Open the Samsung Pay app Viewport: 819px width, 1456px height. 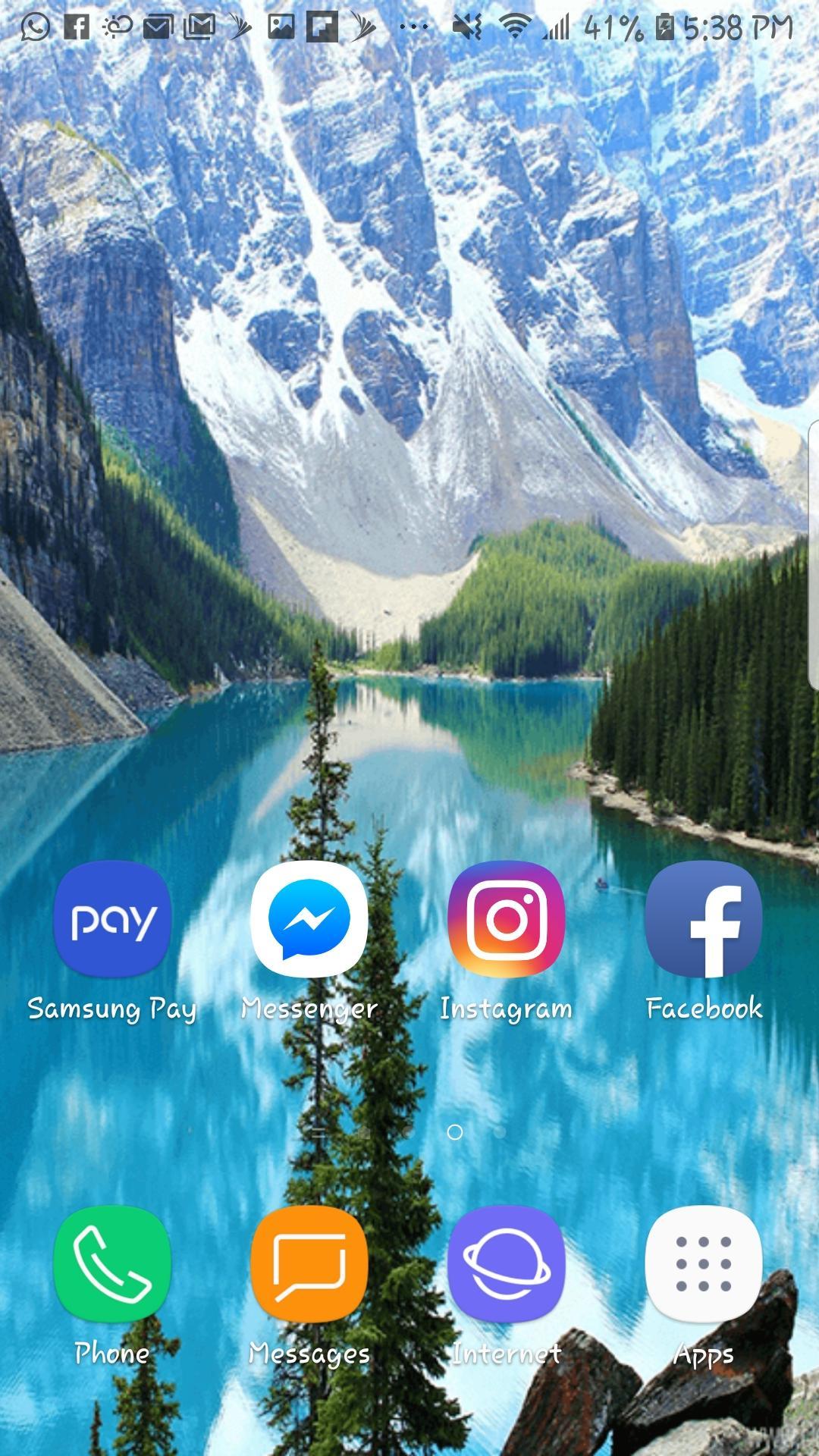coord(112,919)
